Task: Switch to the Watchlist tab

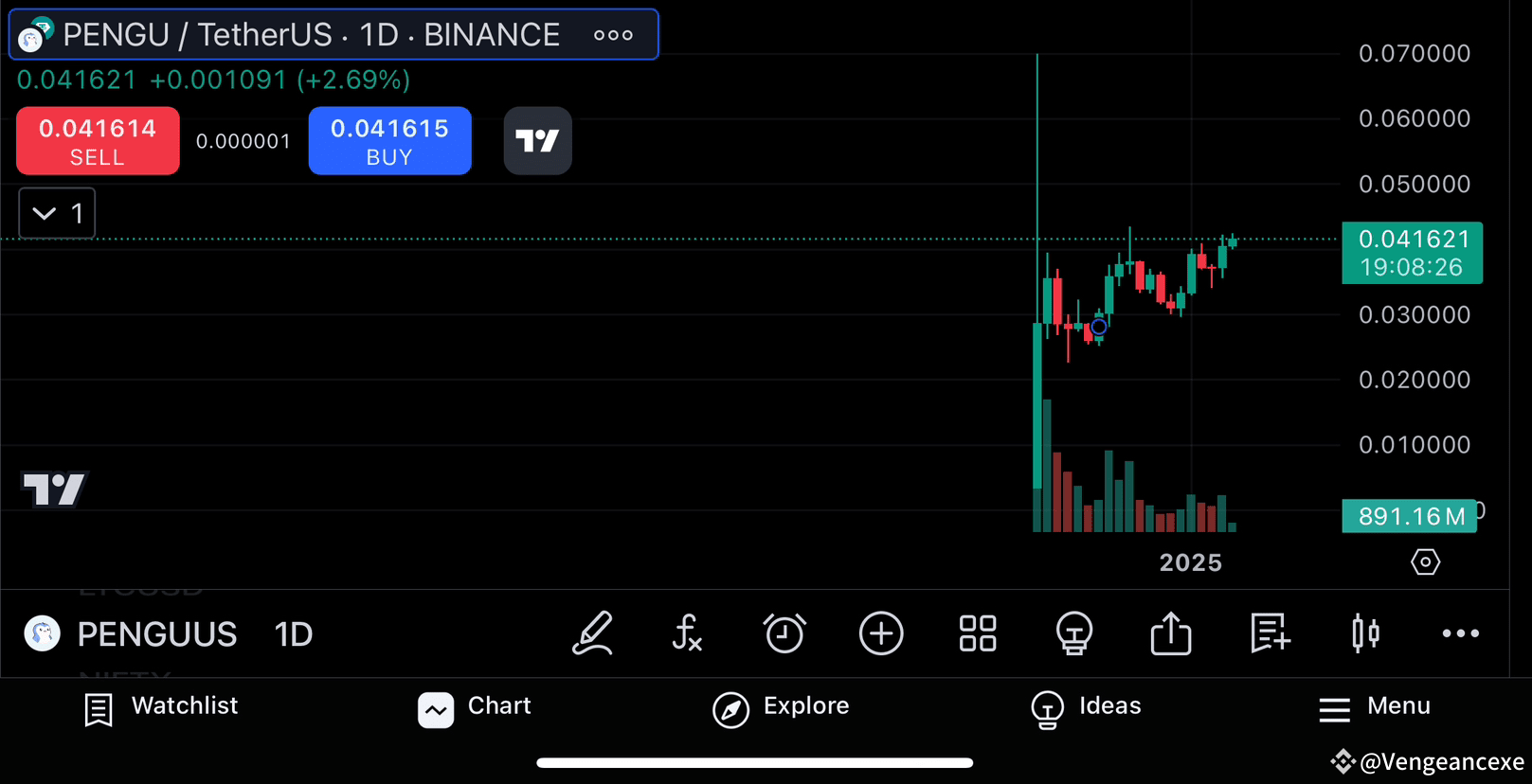Action: [161, 707]
